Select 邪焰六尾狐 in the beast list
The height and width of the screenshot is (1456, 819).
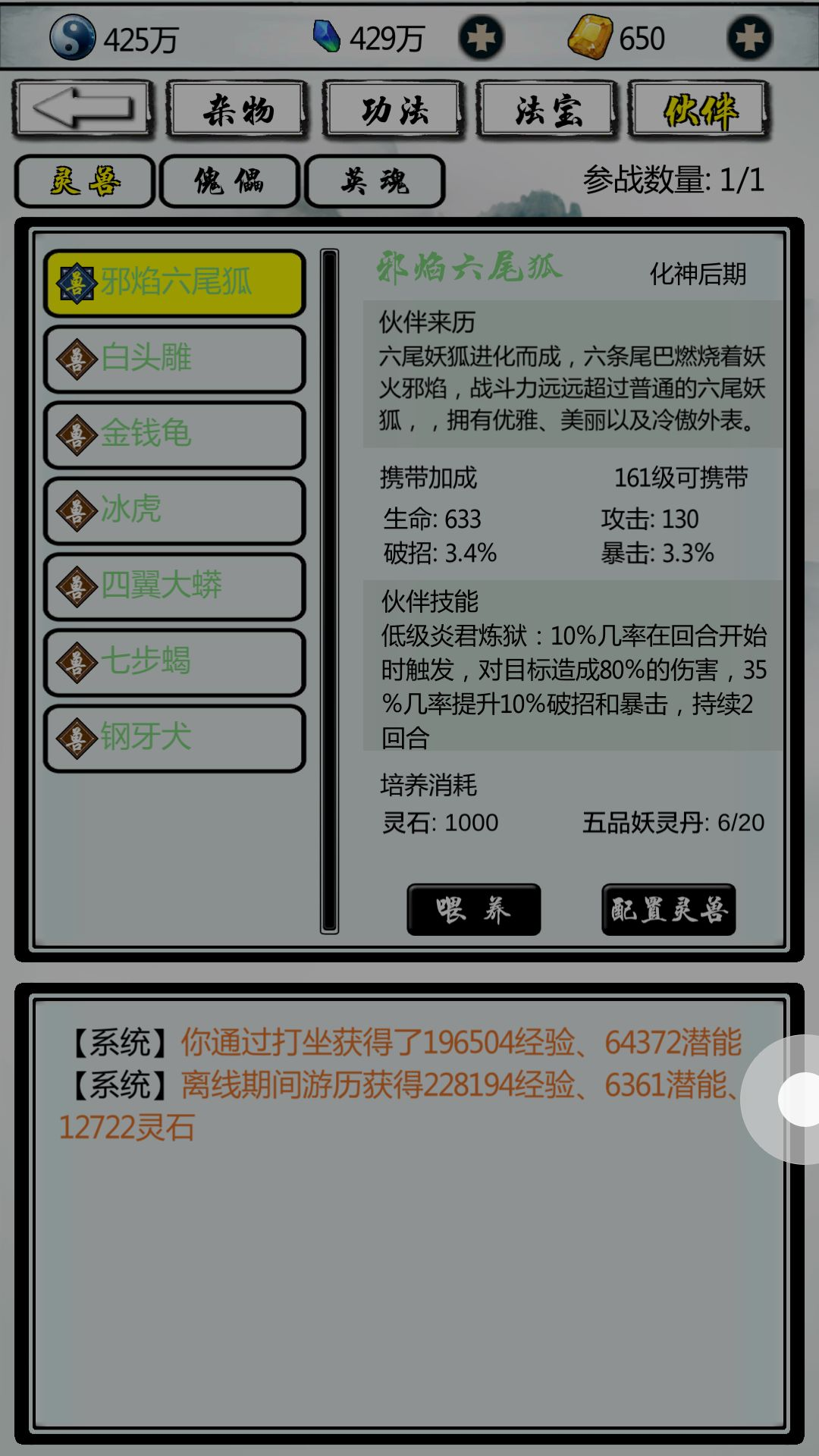click(174, 283)
